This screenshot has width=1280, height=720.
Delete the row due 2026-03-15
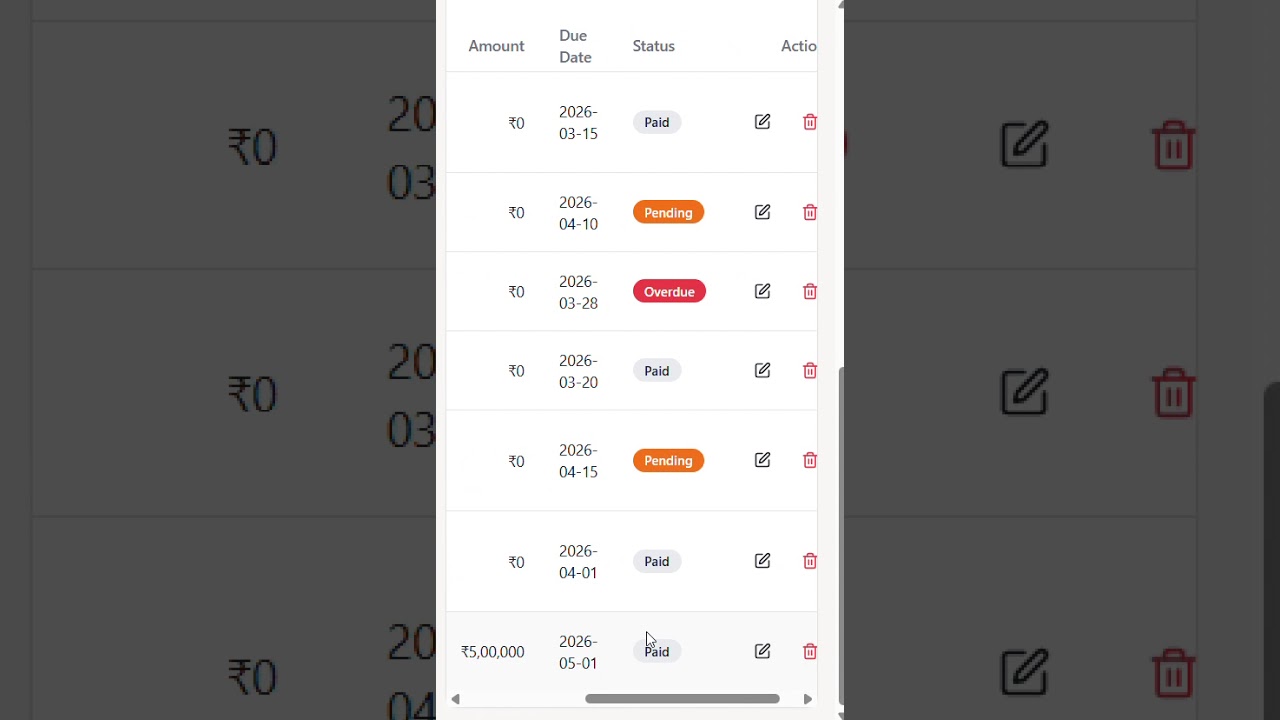click(x=809, y=122)
